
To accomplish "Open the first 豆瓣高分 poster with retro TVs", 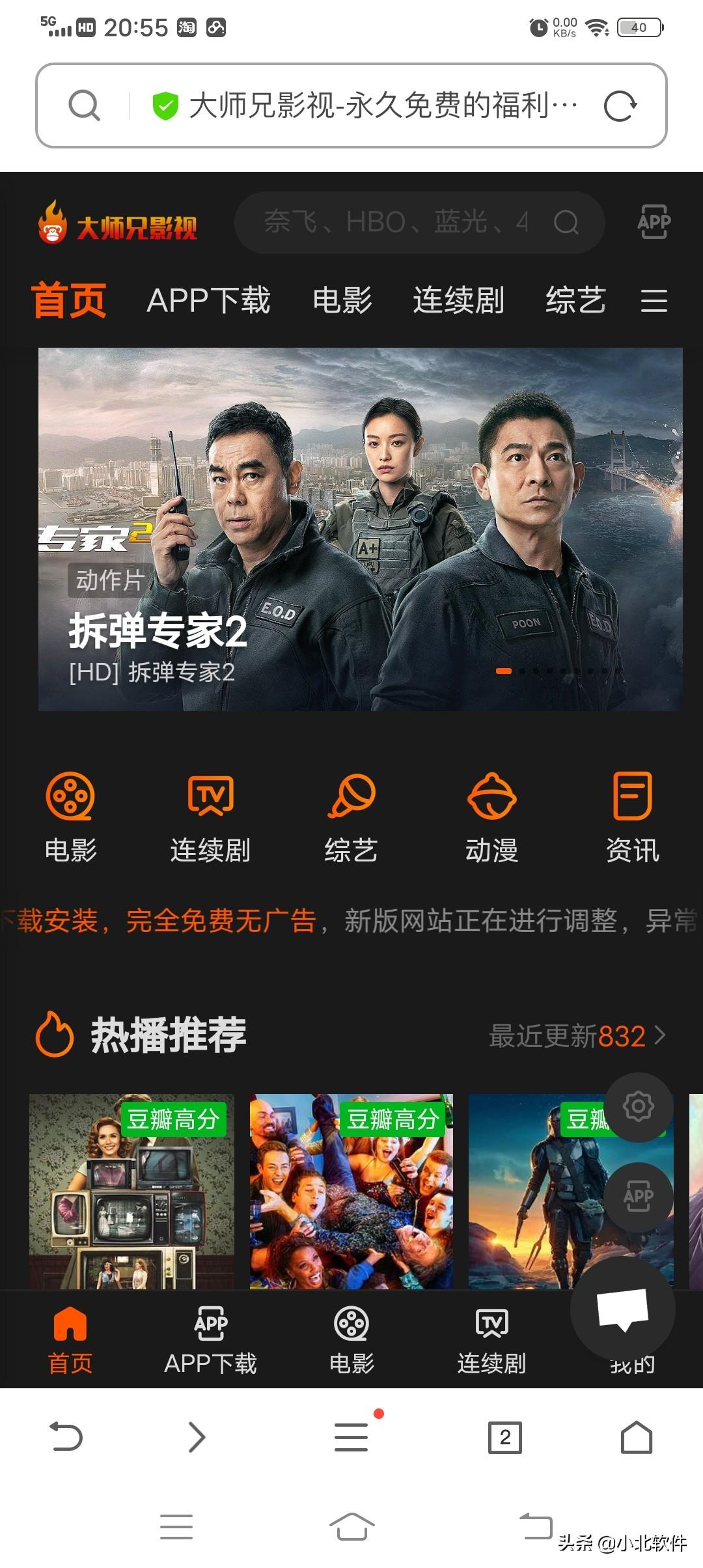I will [x=131, y=1191].
